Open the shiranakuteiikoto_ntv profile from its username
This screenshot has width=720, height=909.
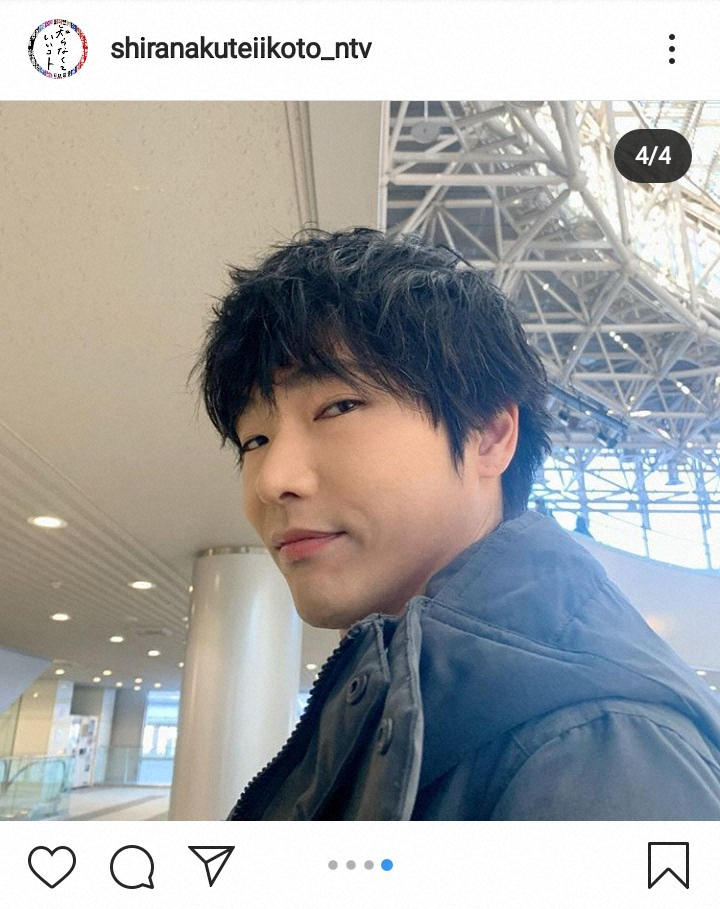point(241,49)
